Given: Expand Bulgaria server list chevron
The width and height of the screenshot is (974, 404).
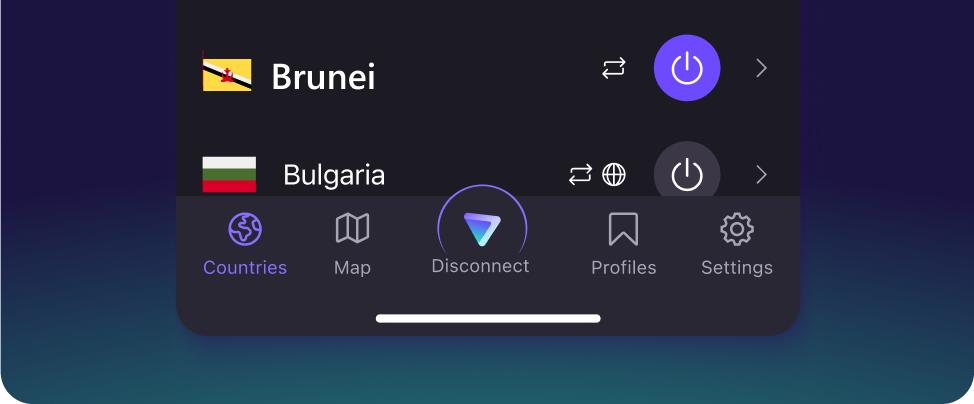Looking at the screenshot, I should tap(761, 175).
